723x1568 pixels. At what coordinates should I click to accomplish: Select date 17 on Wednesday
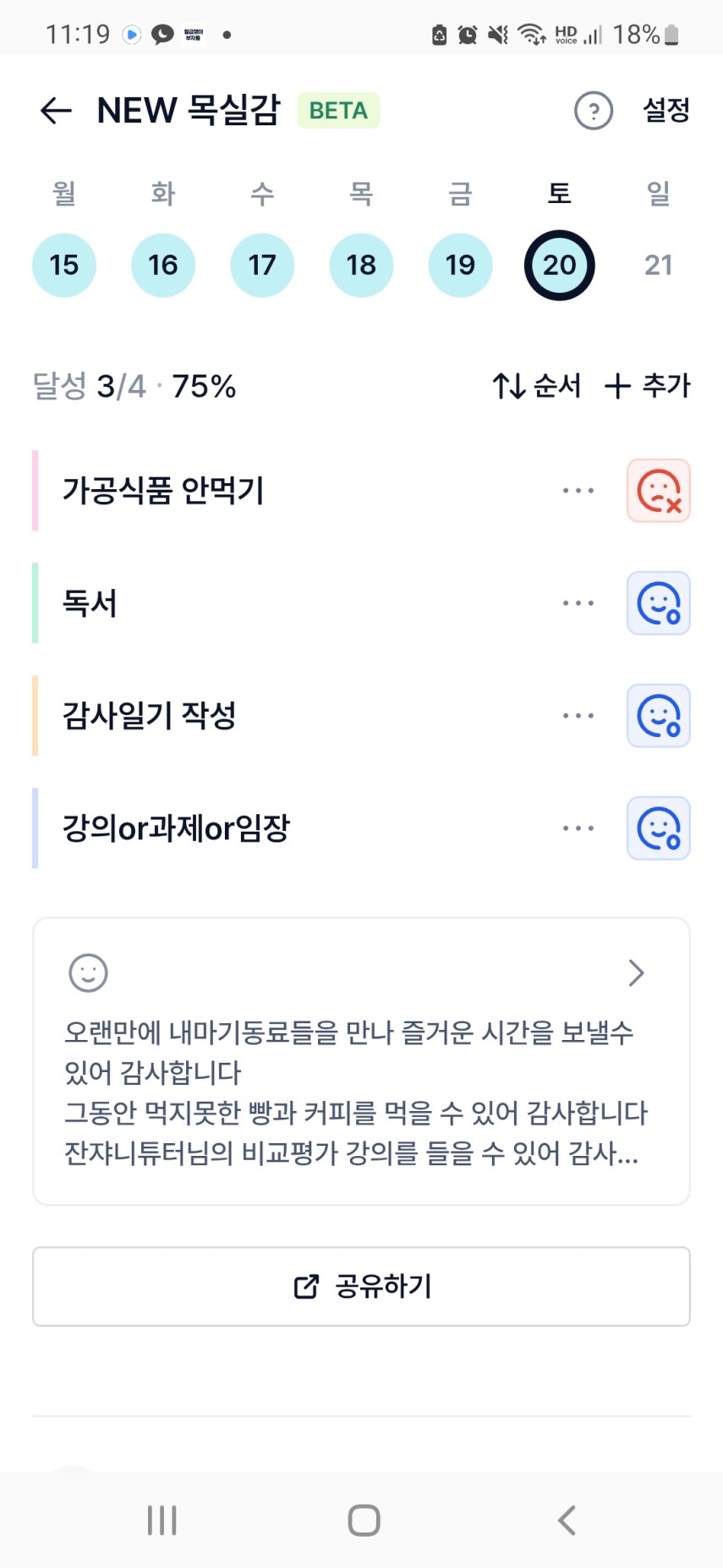[262, 265]
